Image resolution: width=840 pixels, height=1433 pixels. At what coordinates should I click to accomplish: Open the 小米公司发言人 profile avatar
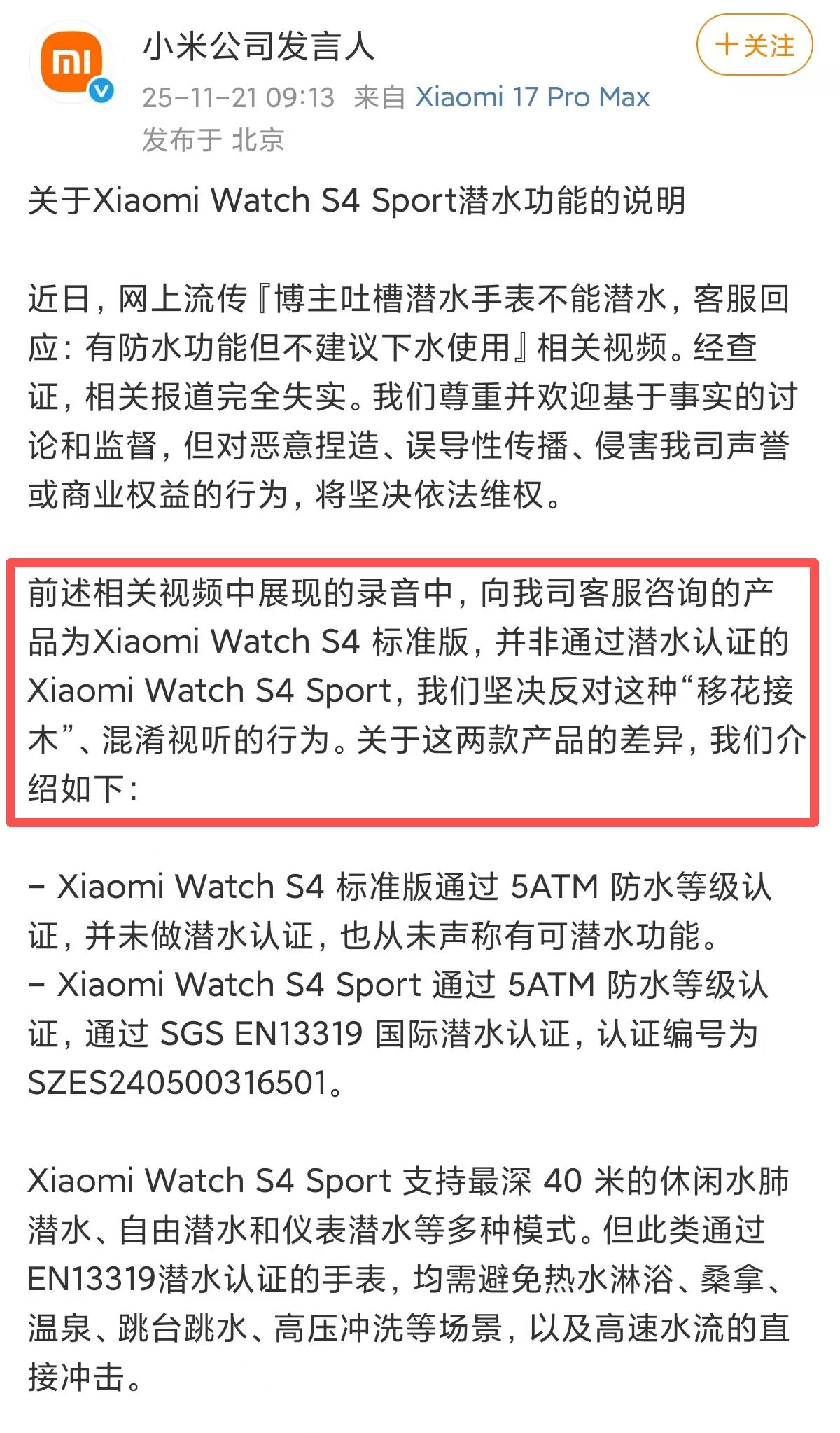coord(72,63)
